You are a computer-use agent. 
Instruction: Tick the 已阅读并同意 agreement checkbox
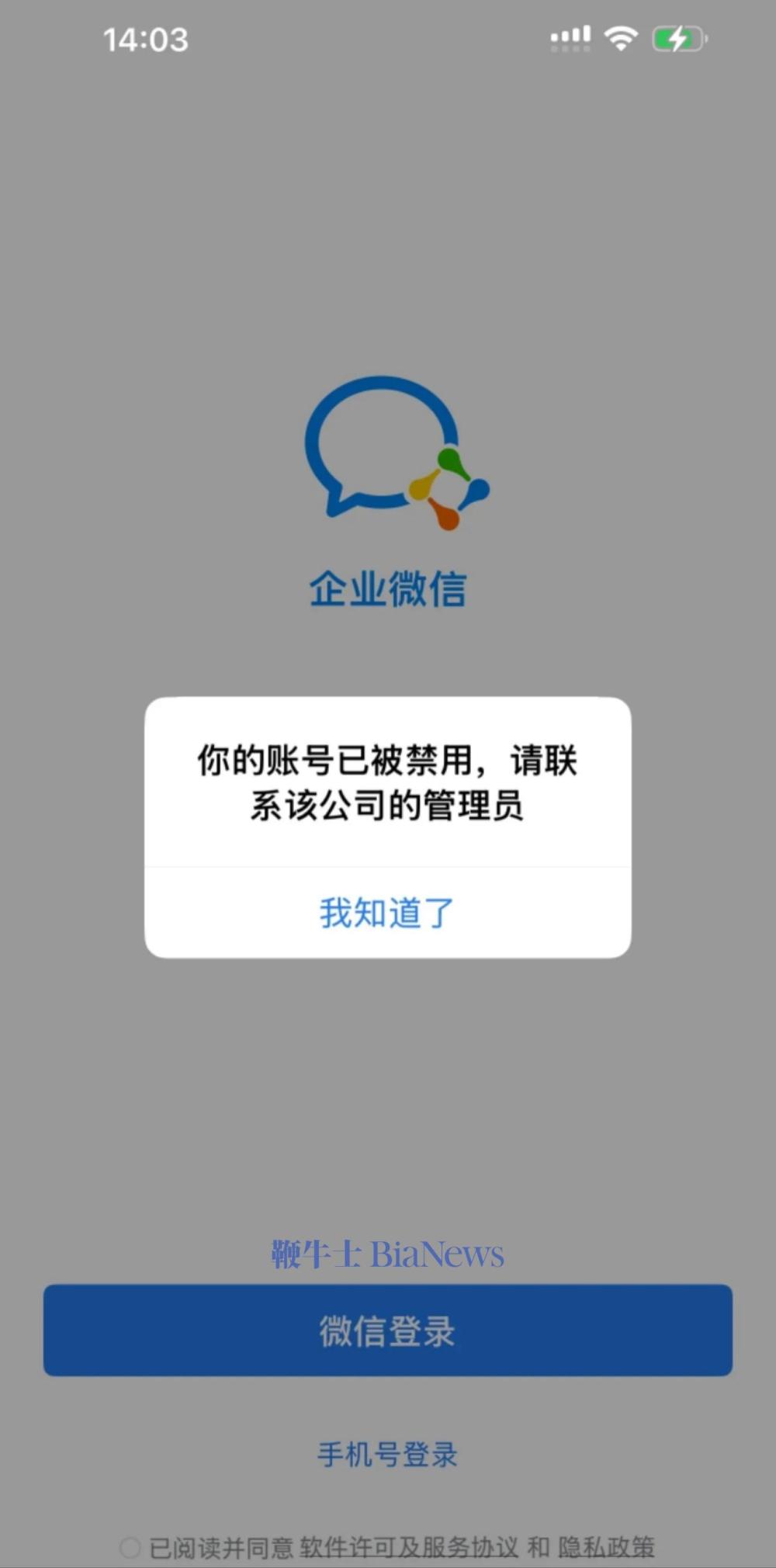click(x=130, y=1547)
